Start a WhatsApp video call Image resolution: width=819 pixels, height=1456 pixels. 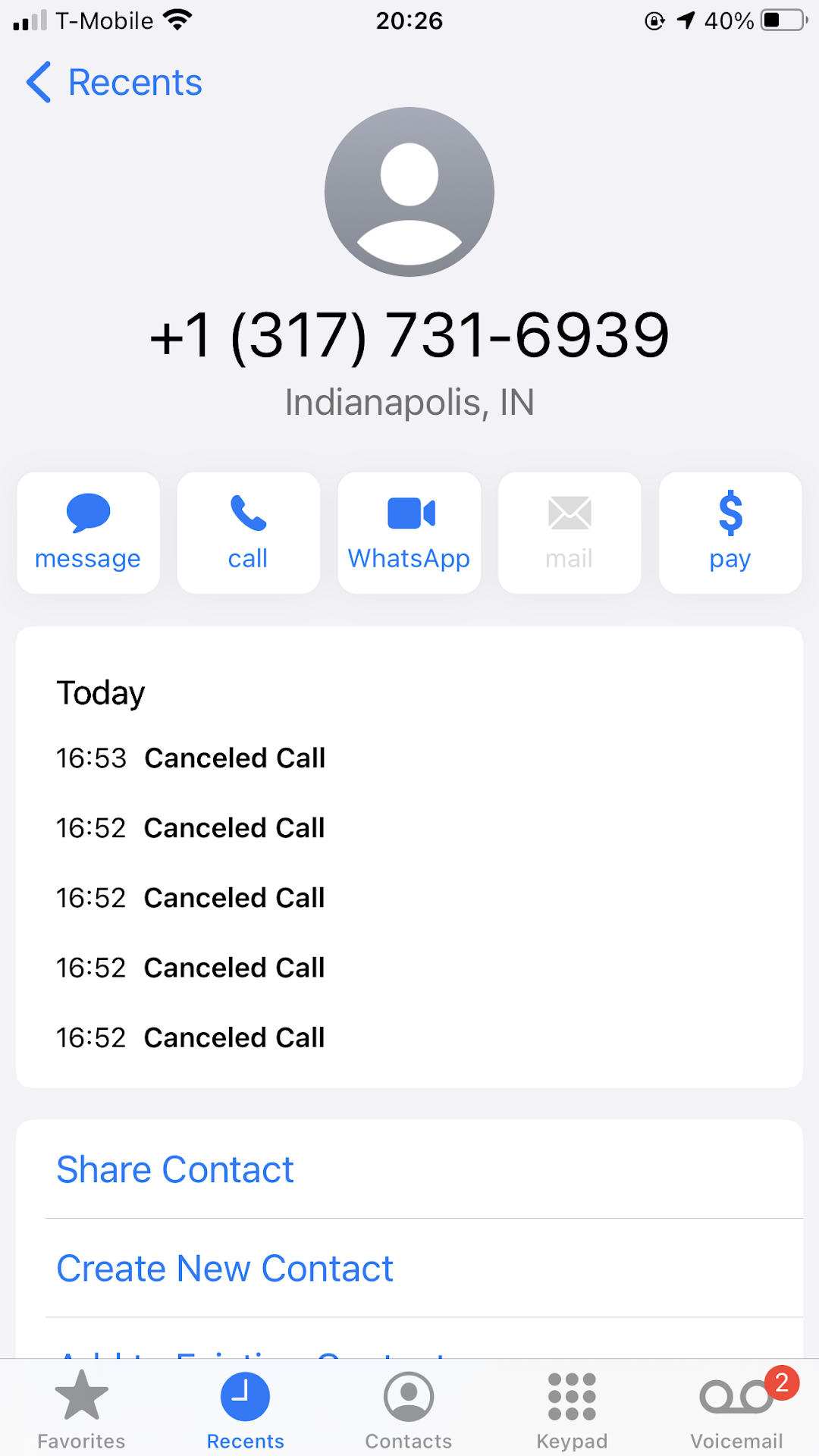[409, 532]
